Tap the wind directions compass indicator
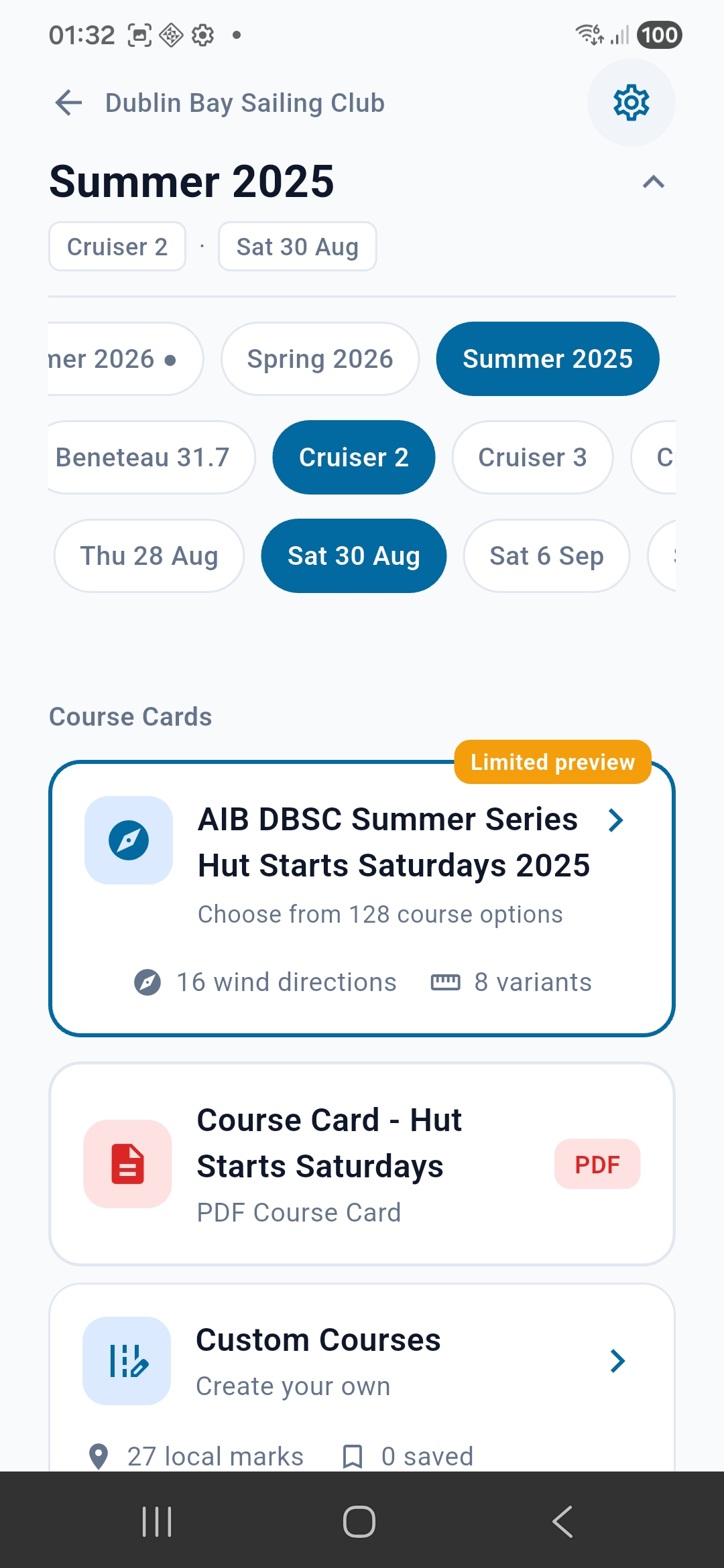This screenshot has width=724, height=1568. pyautogui.click(x=147, y=982)
